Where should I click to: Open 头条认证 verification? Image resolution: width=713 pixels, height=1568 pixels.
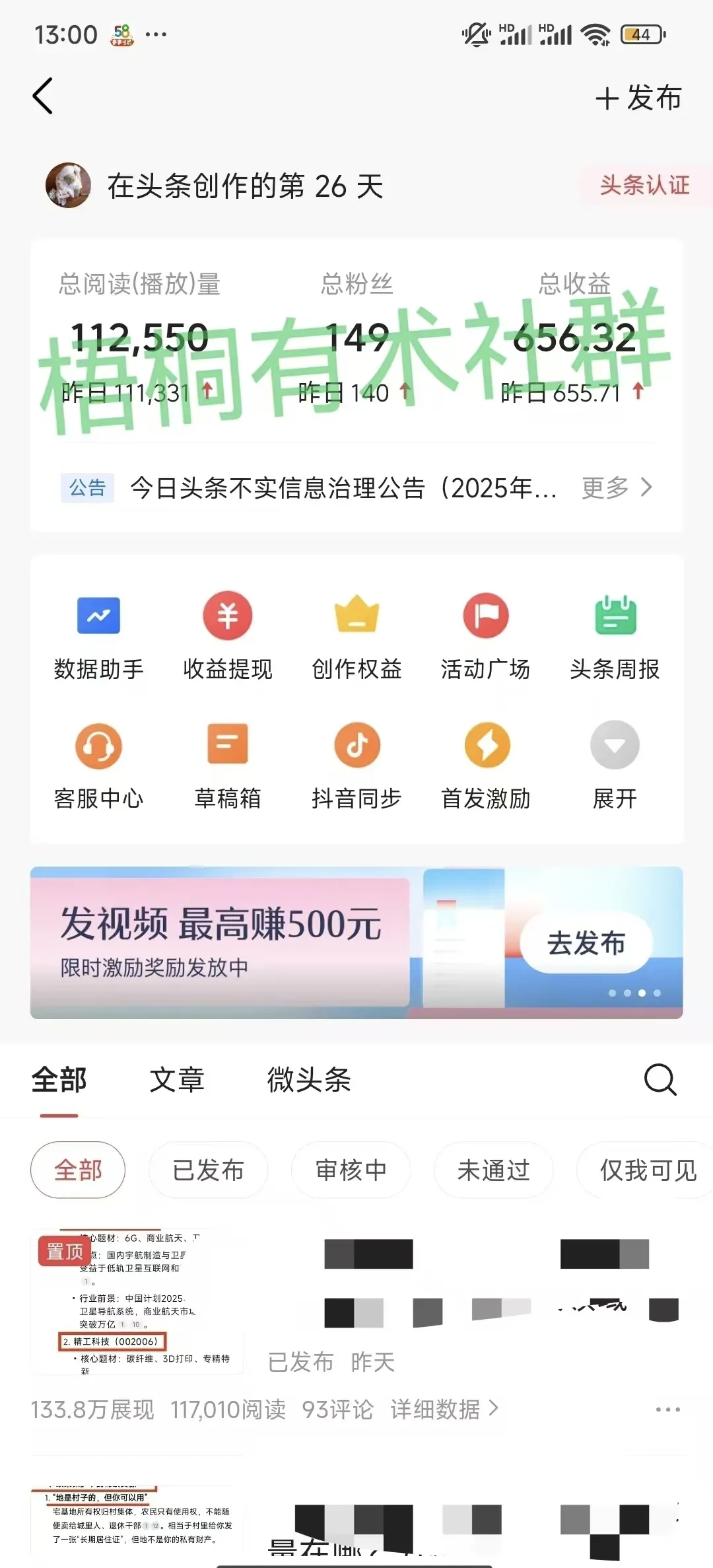pyautogui.click(x=644, y=186)
